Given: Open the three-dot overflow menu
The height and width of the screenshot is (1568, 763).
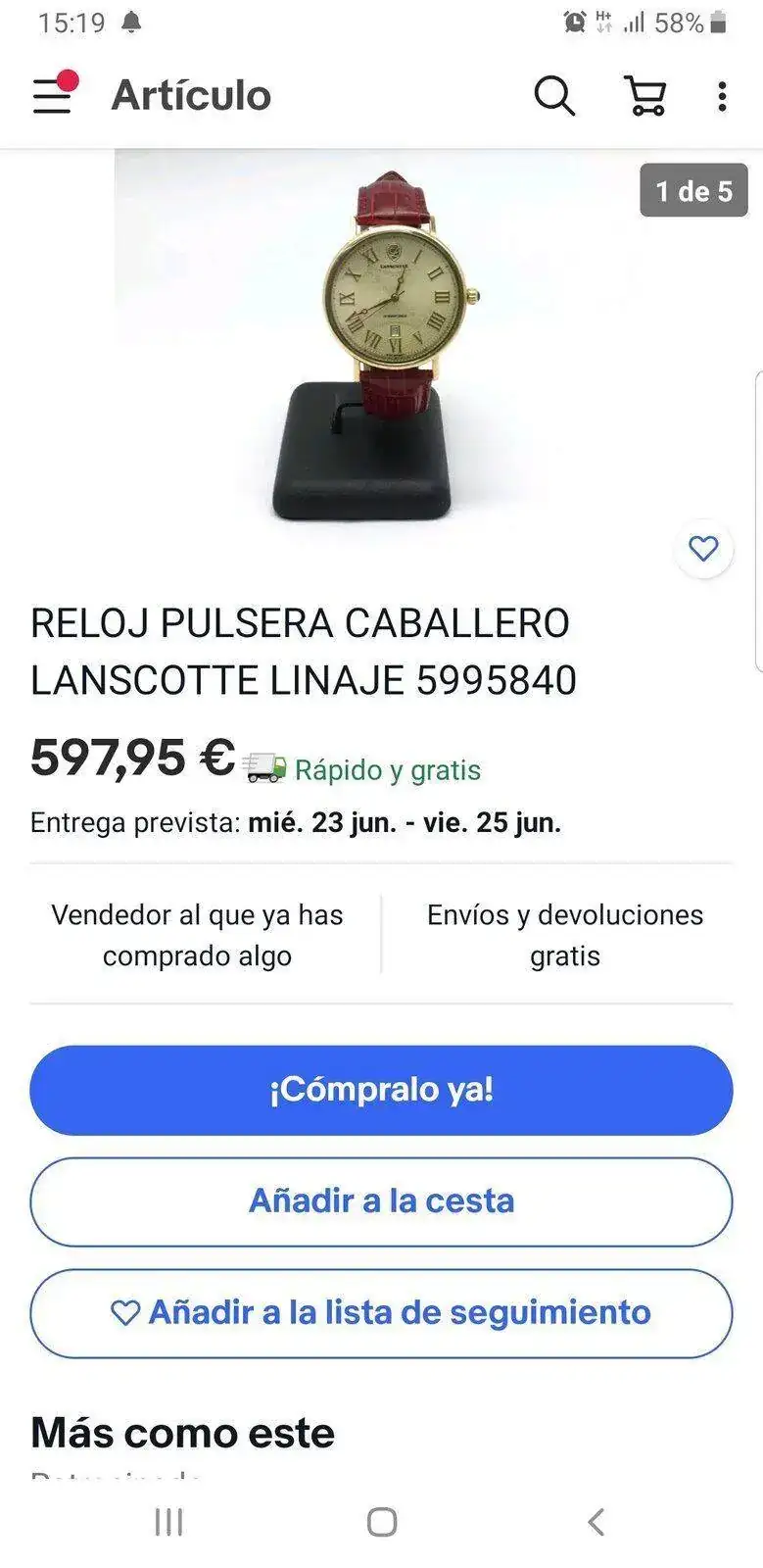Looking at the screenshot, I should pyautogui.click(x=722, y=96).
